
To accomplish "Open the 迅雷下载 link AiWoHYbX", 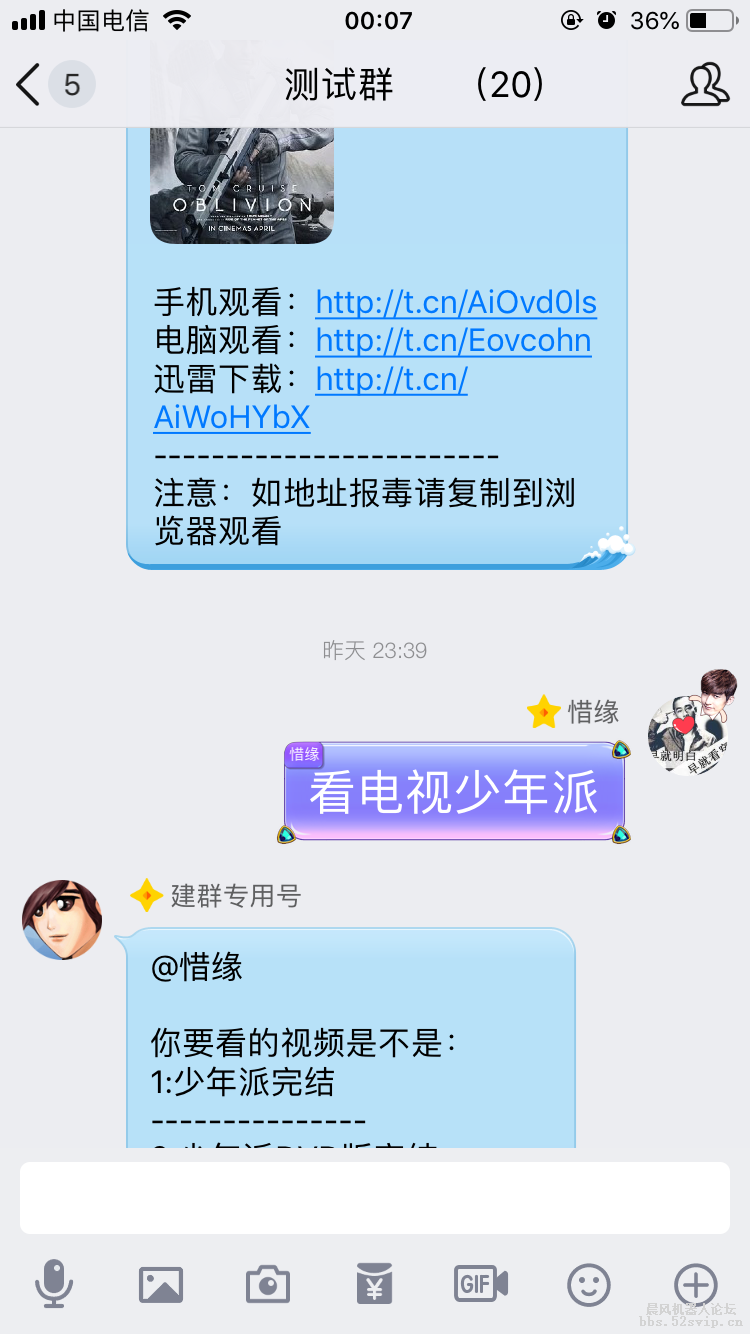I will click(231, 418).
